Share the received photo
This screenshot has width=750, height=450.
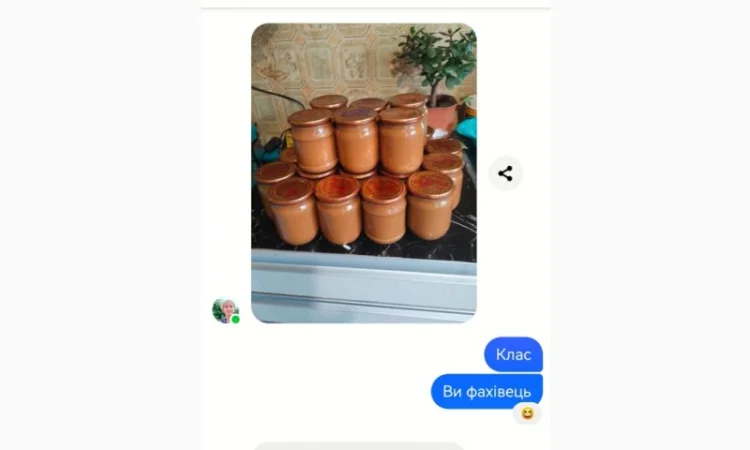[505, 173]
